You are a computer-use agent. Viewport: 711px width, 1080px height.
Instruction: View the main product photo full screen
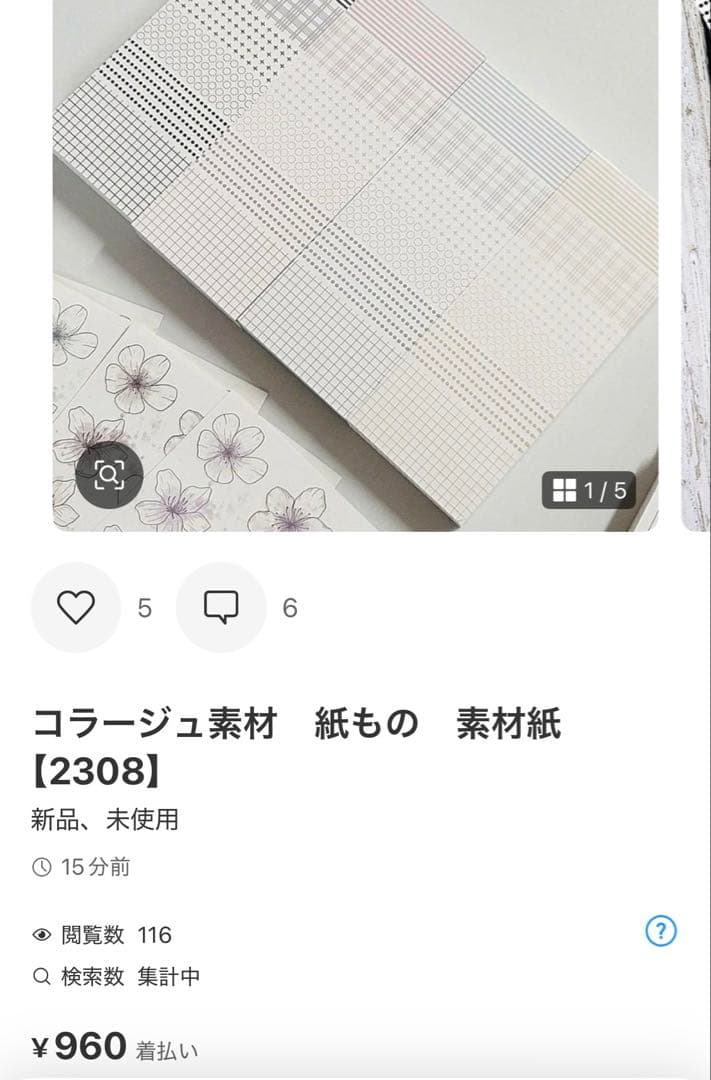coord(355,250)
